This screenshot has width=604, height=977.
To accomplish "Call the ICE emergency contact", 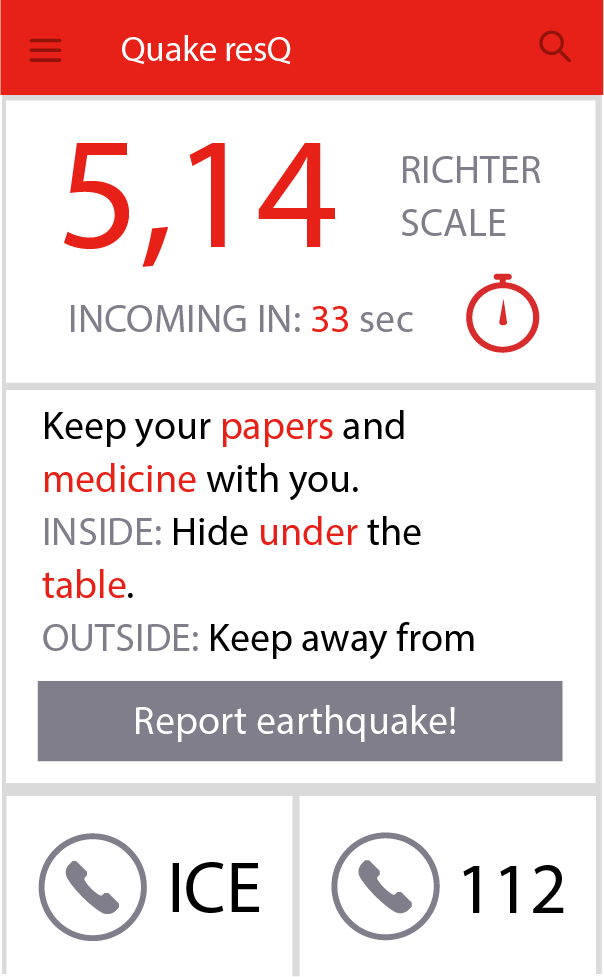I will (150, 887).
